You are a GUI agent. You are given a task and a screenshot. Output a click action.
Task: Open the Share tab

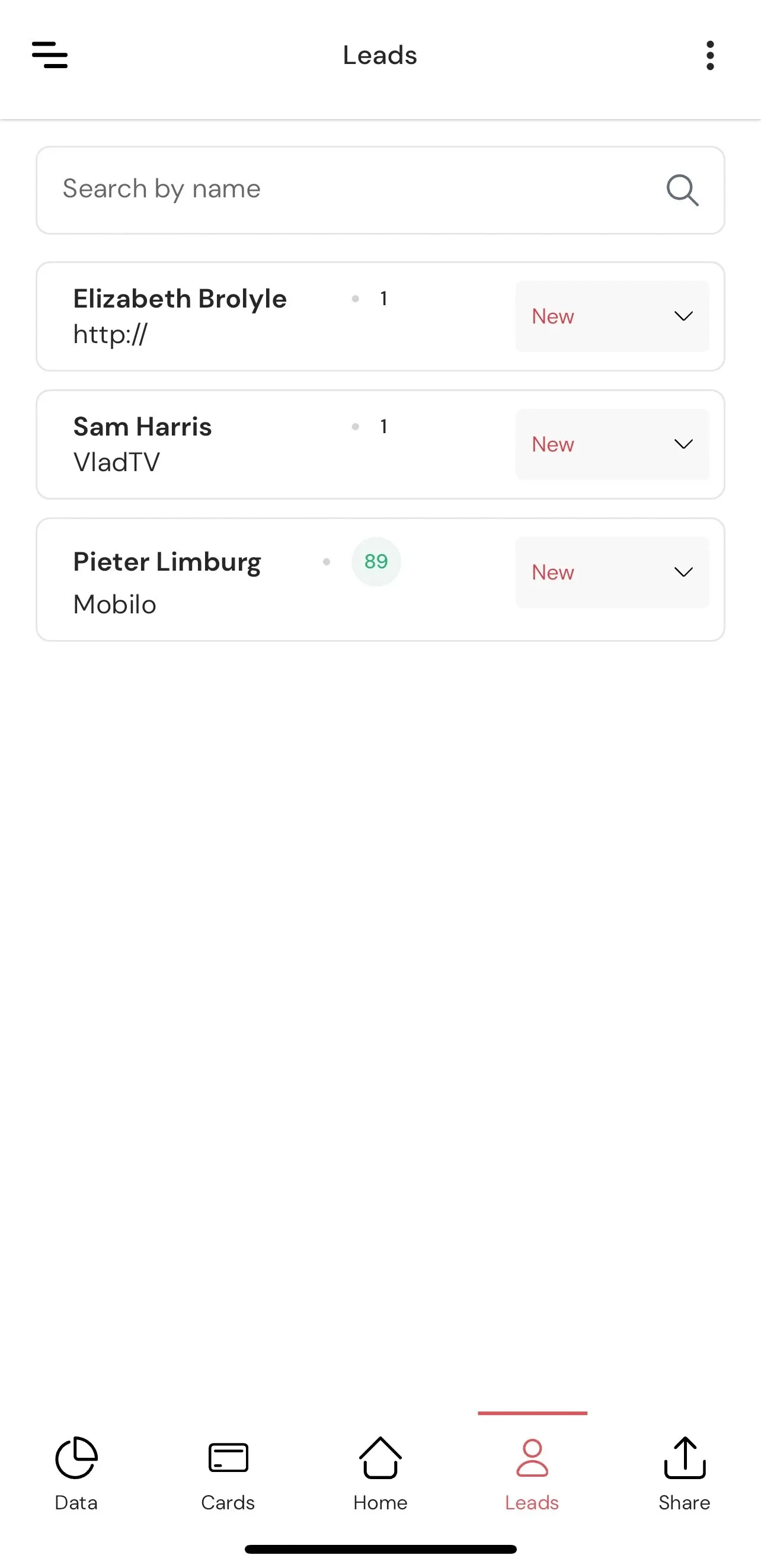click(685, 1474)
